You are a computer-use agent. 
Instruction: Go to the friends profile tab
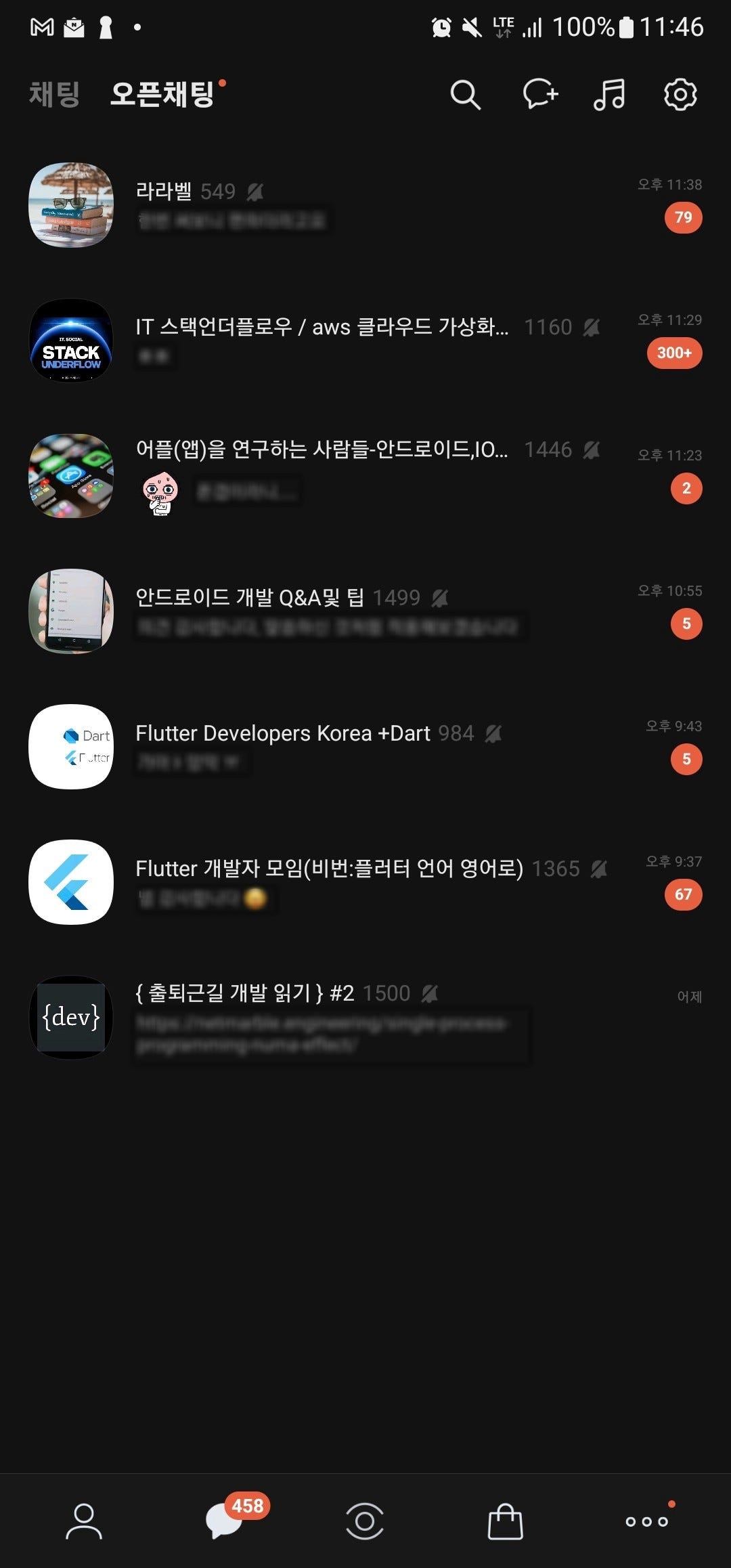[x=84, y=1521]
